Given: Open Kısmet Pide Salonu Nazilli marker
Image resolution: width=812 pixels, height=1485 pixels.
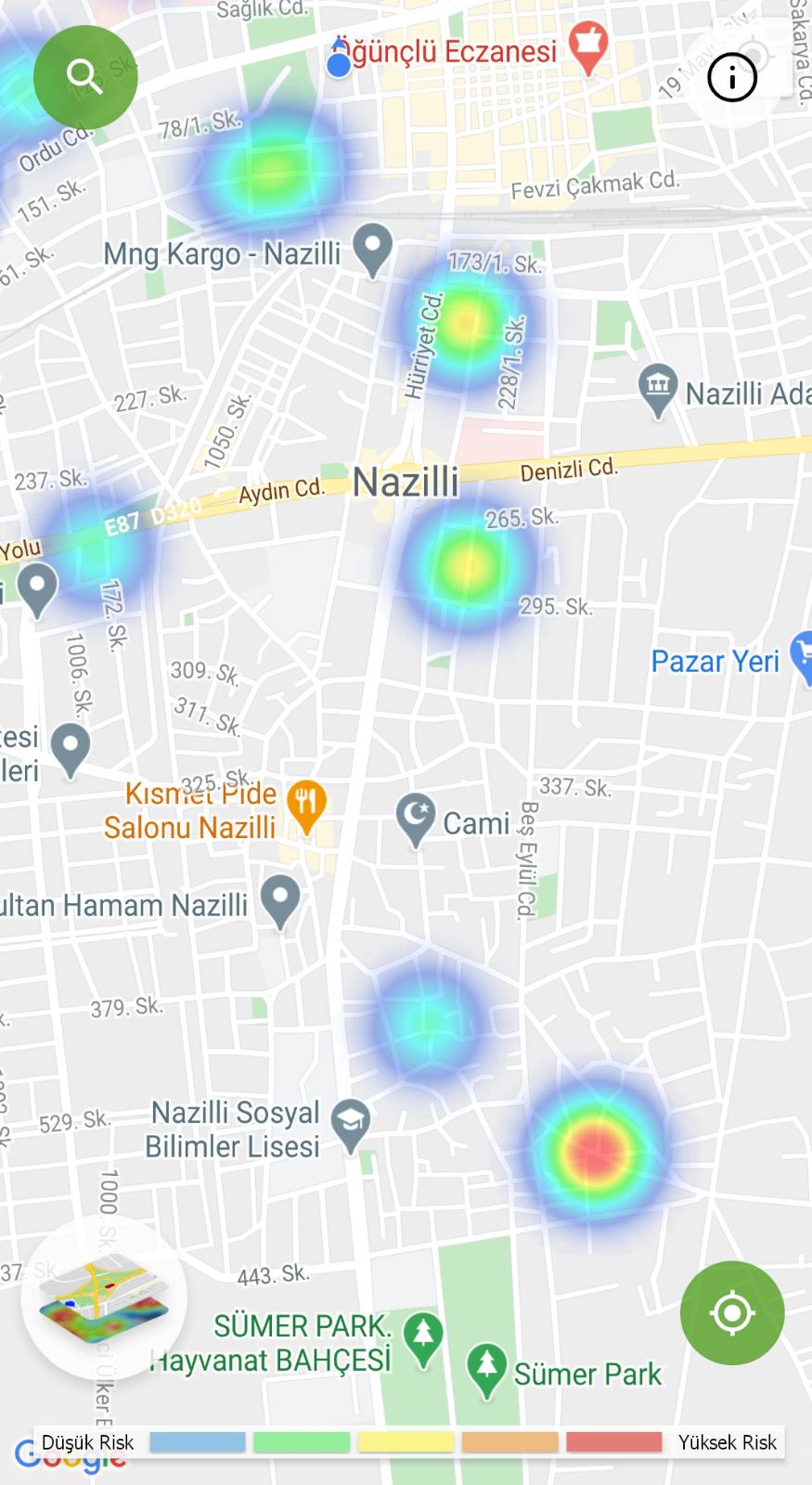Looking at the screenshot, I should pyautogui.click(x=306, y=805).
